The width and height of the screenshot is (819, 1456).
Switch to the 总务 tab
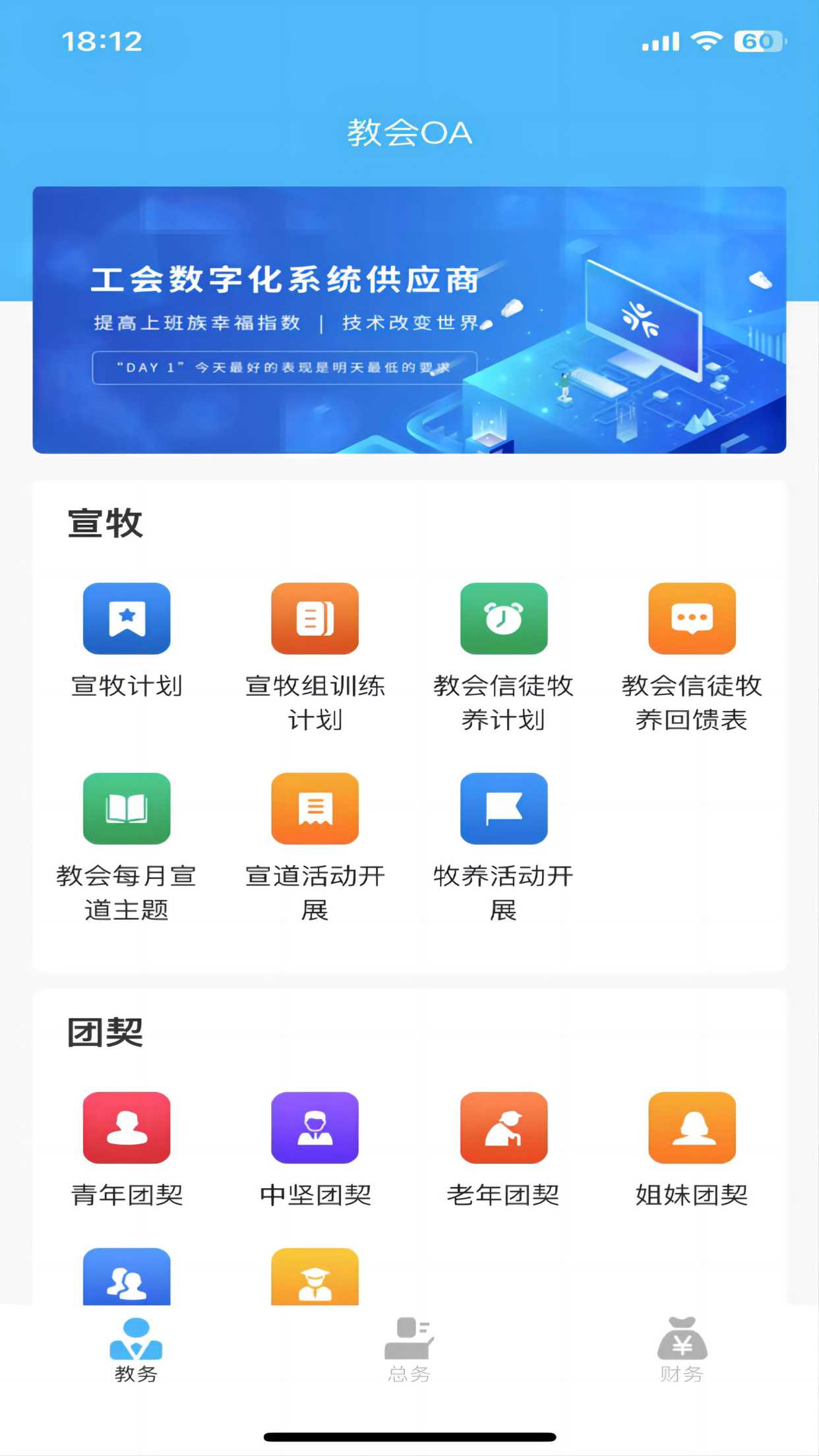pos(409,1352)
